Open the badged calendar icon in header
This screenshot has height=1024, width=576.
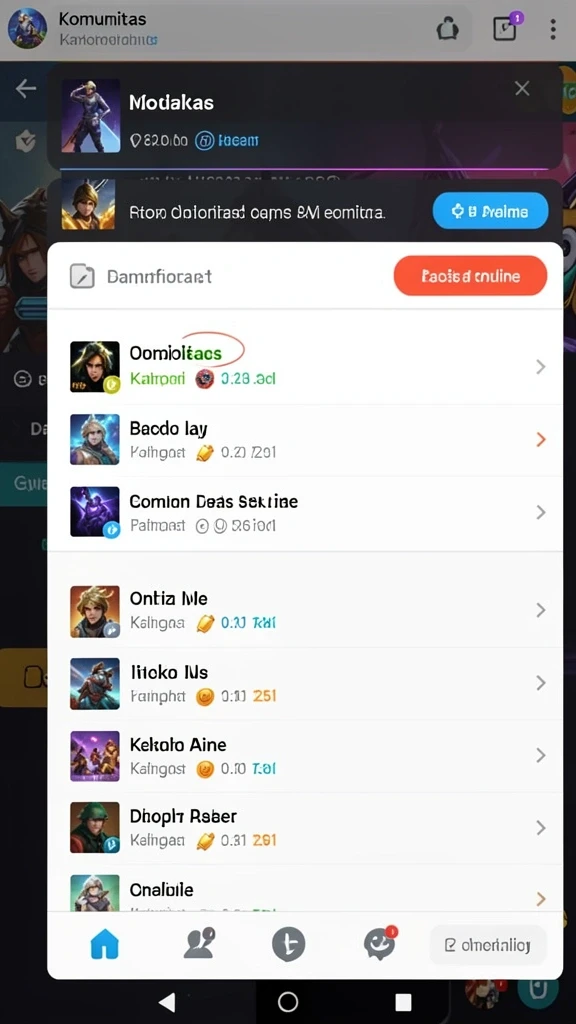[506, 27]
